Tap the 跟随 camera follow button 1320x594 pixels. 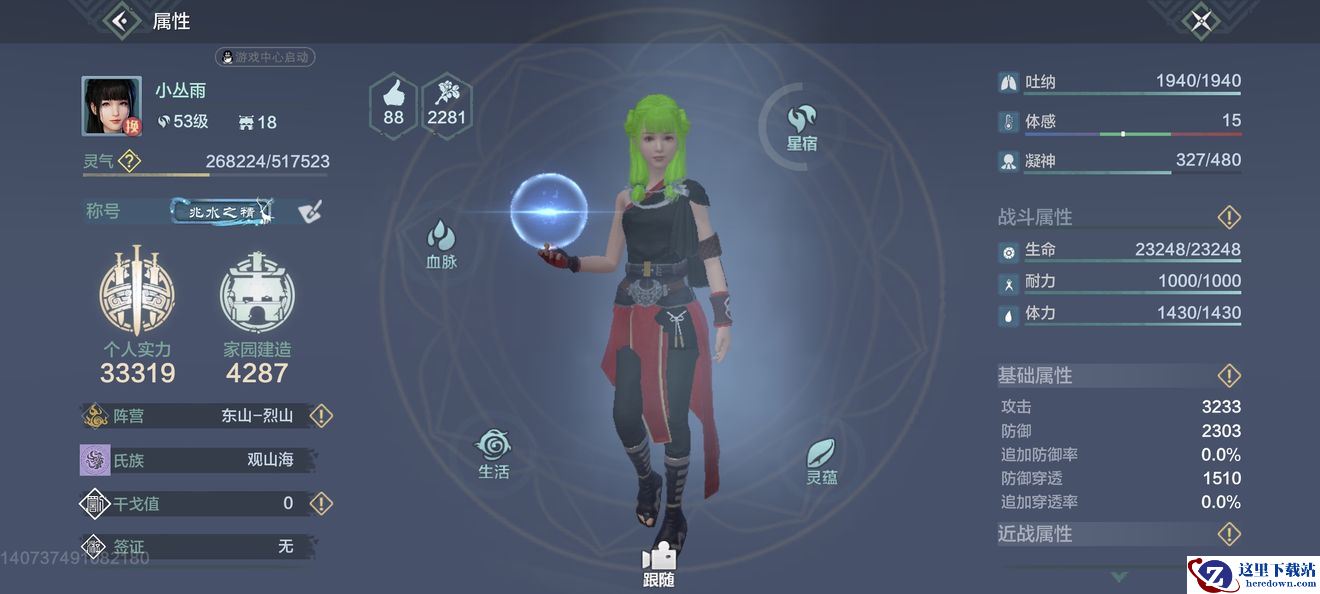[659, 566]
